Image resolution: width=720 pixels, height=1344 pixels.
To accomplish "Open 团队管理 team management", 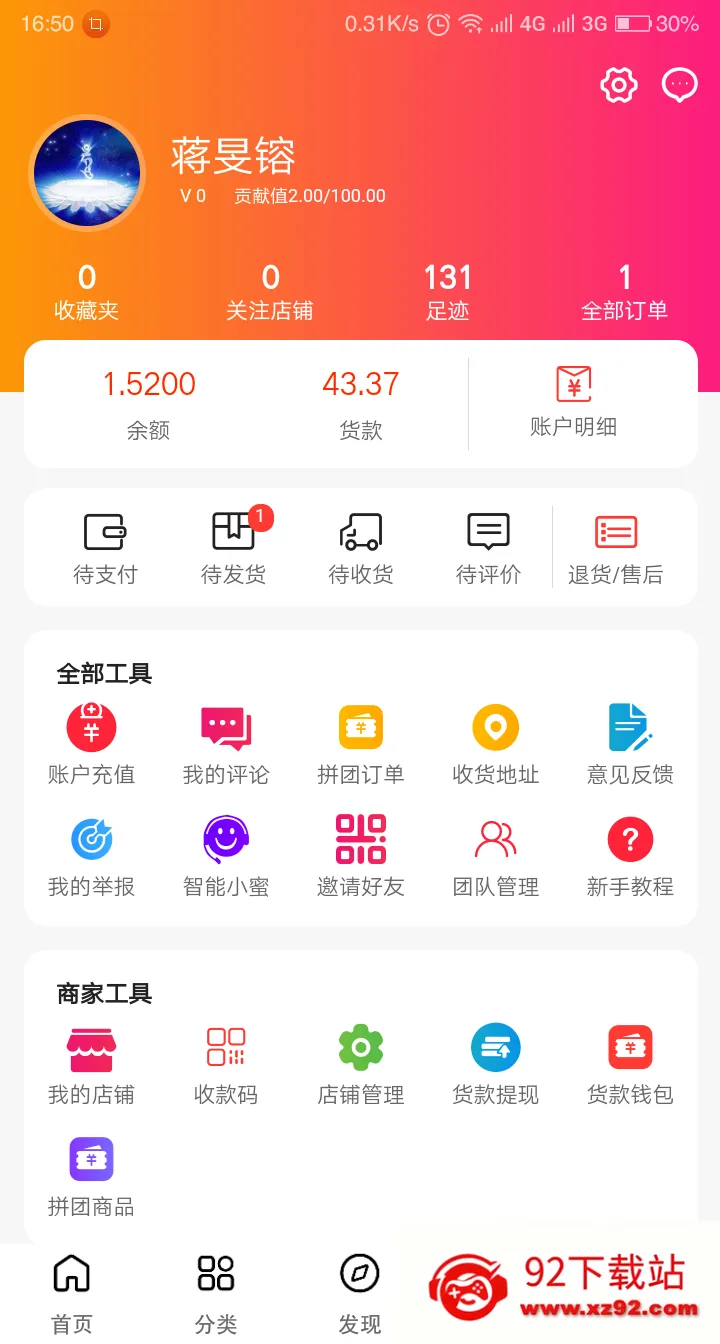I will 495,856.
